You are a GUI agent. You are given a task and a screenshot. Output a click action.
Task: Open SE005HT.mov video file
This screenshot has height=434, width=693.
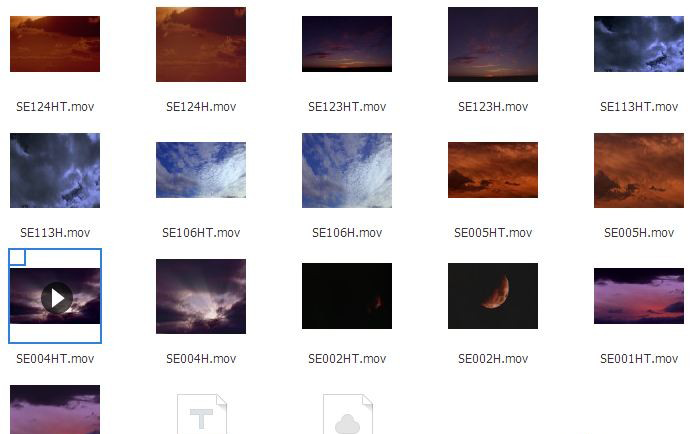tap(493, 170)
